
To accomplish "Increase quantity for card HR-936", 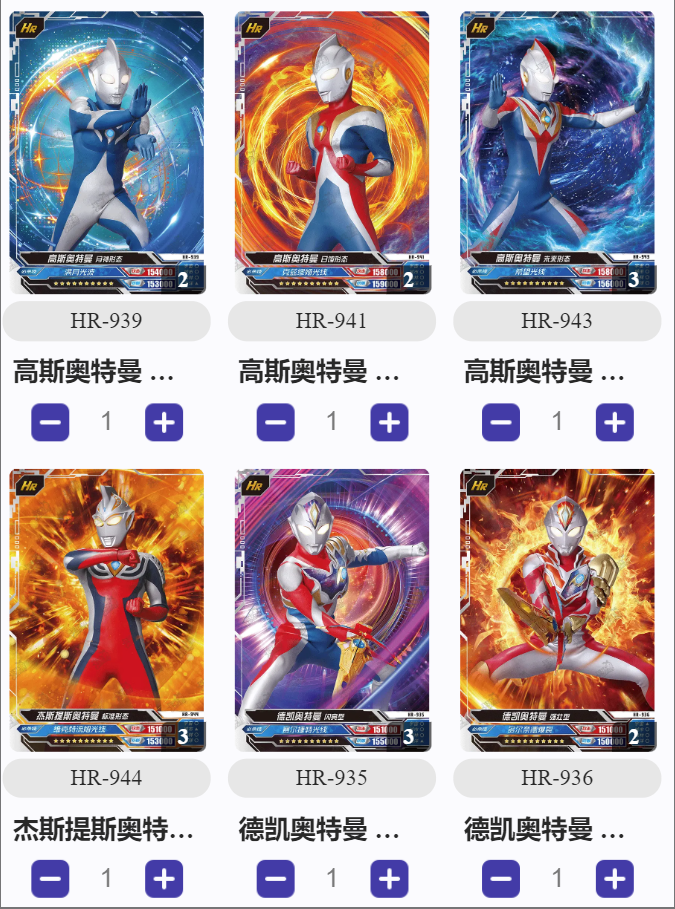I will [615, 879].
